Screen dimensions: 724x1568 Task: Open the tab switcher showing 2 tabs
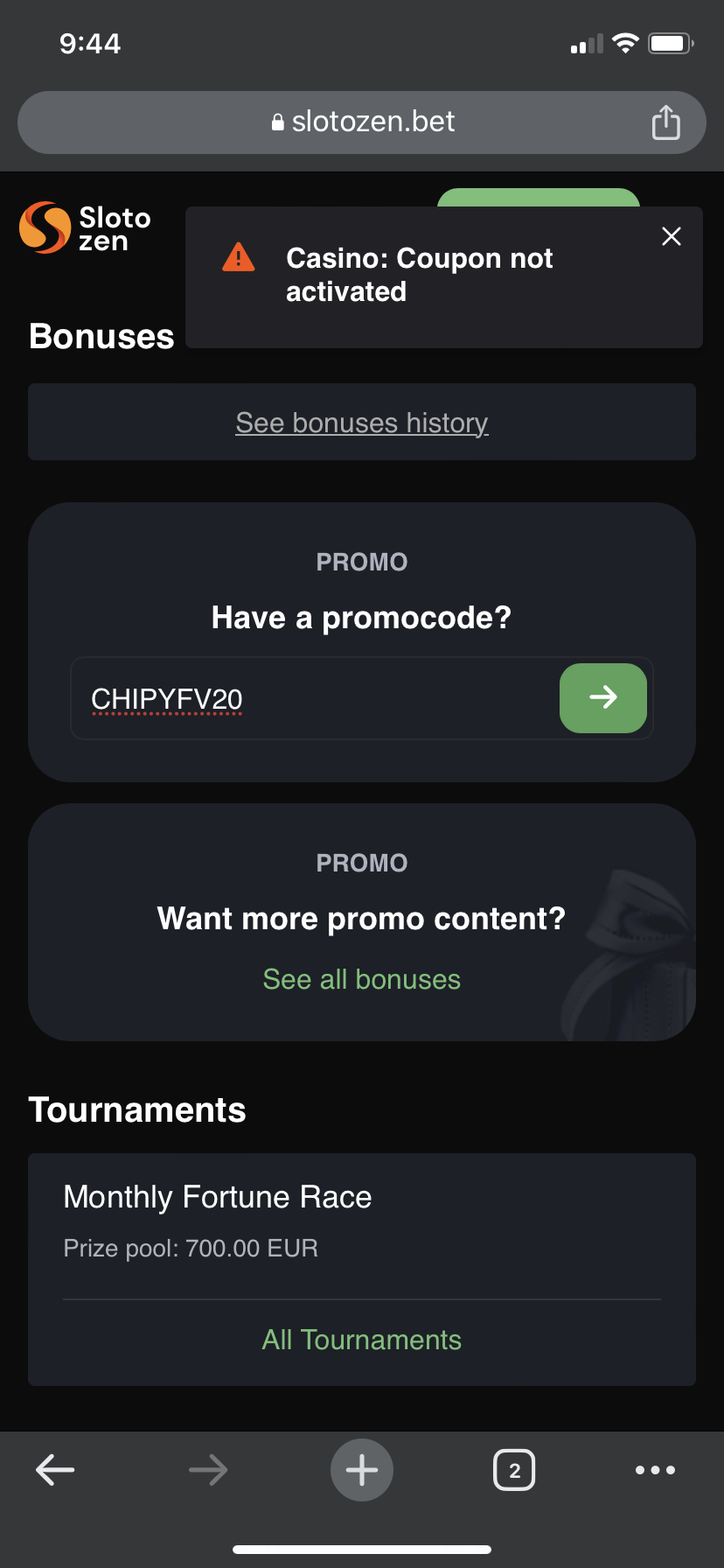pyautogui.click(x=514, y=1469)
